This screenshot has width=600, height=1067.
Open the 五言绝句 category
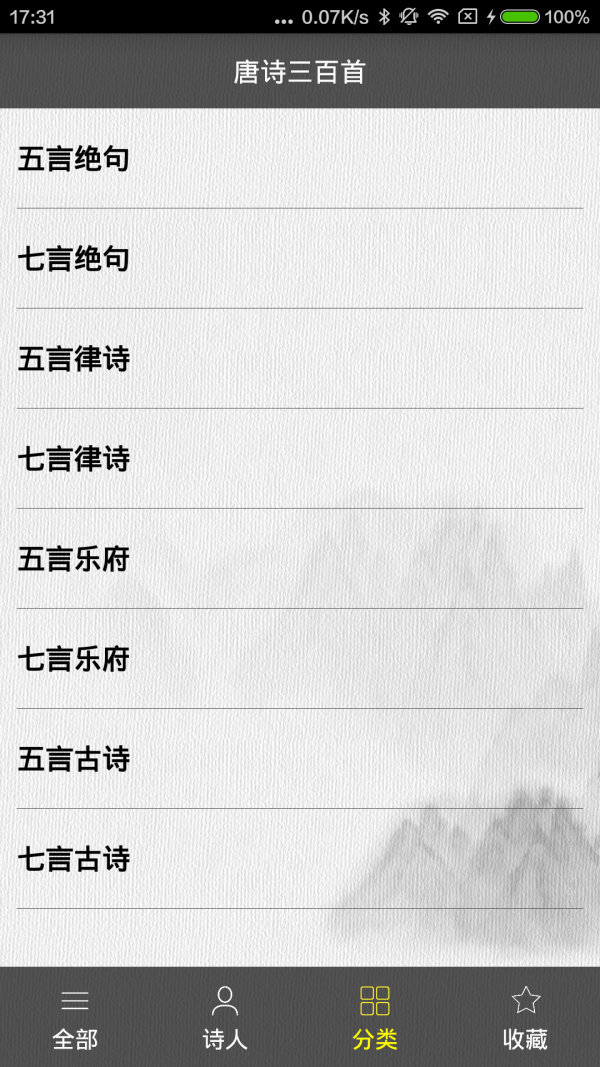[x=74, y=159]
